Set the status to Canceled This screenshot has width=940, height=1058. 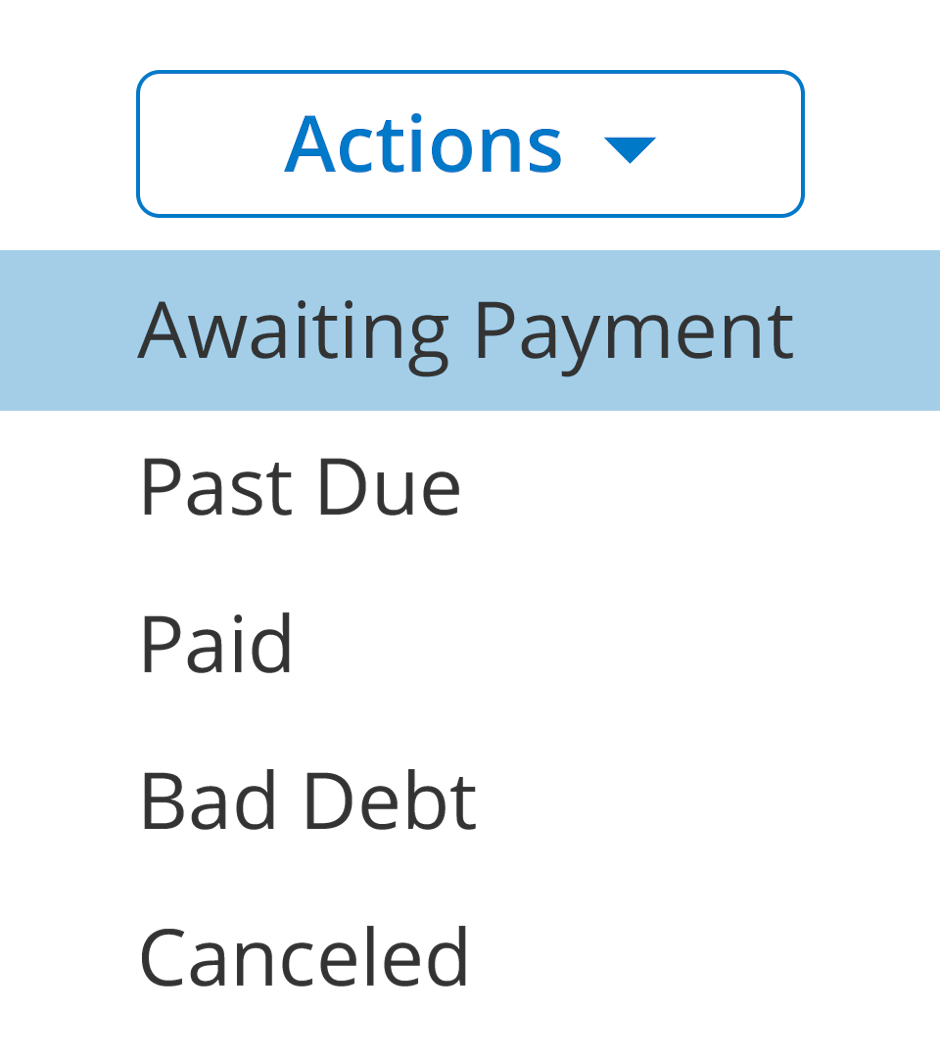[x=304, y=957]
